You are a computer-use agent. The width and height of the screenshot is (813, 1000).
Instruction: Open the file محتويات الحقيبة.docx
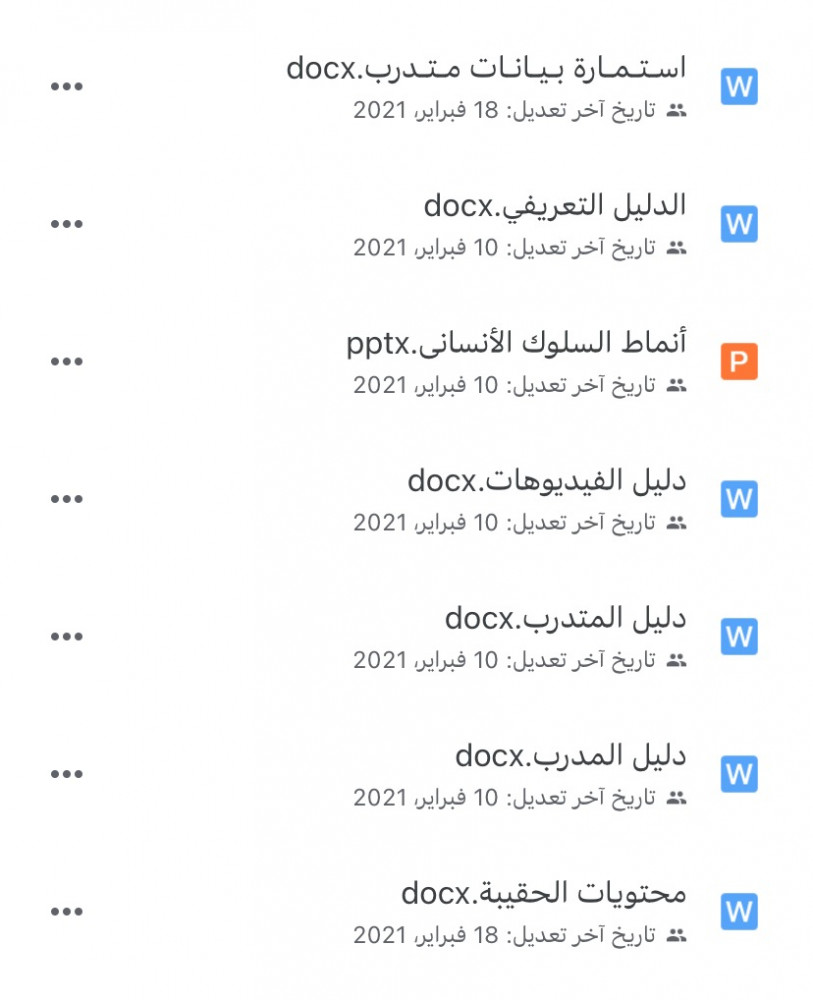tap(543, 892)
